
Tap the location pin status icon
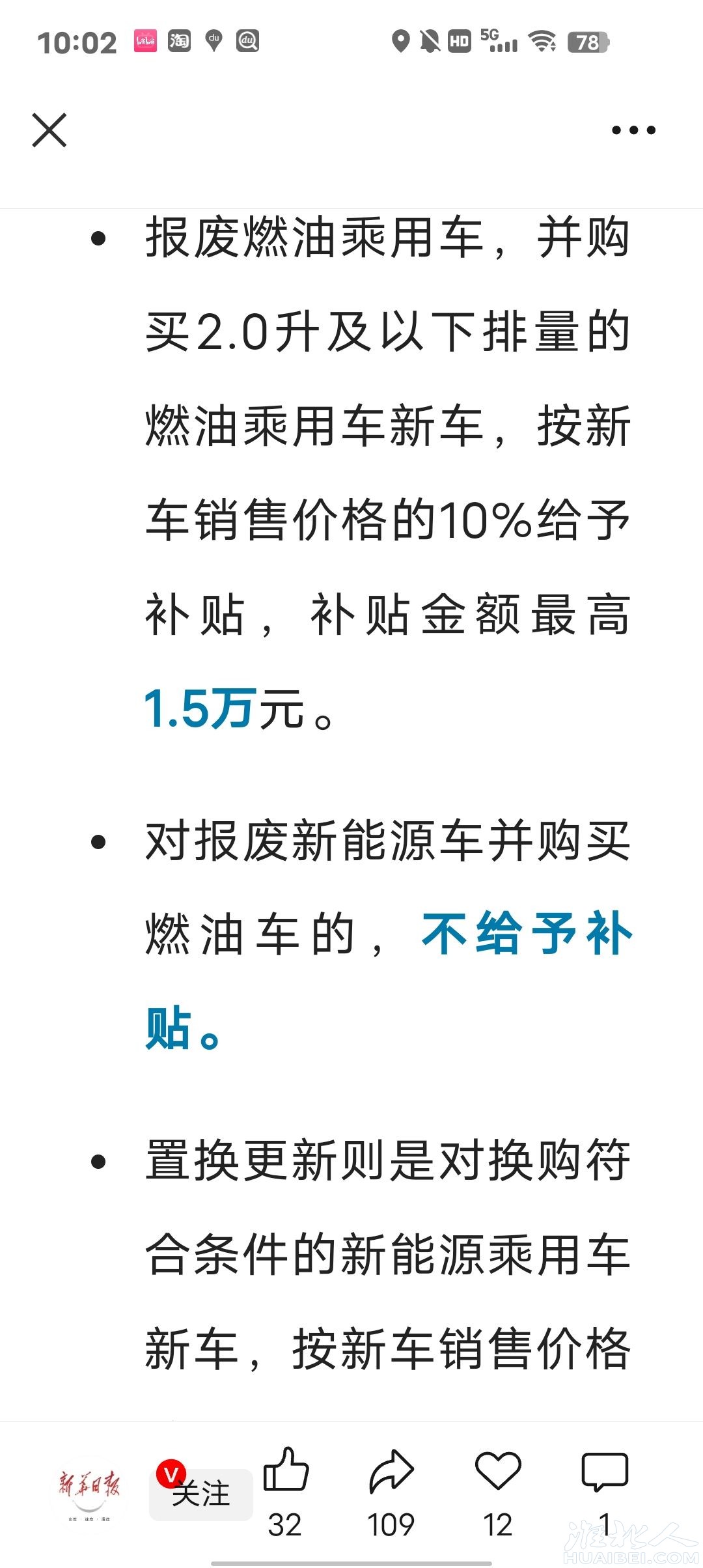[x=401, y=40]
